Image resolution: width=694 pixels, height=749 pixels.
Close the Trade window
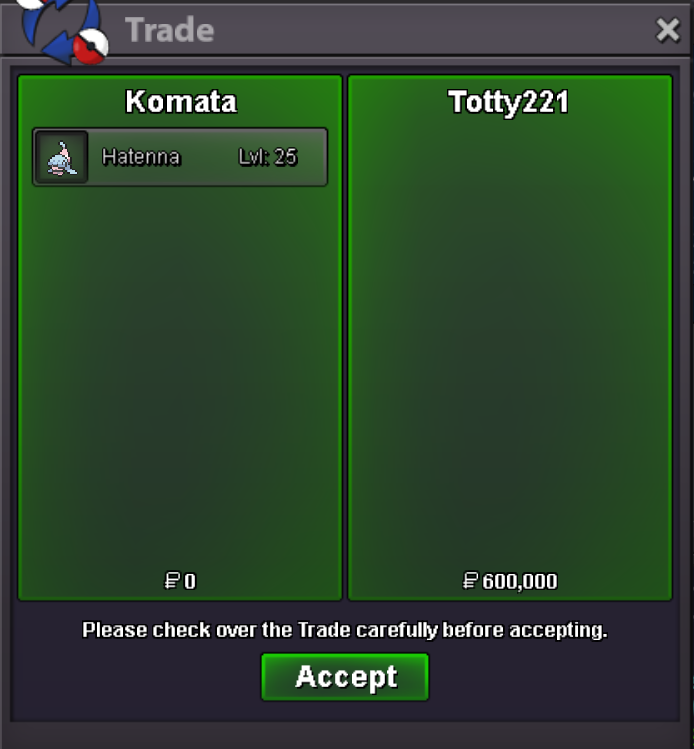coord(667,30)
